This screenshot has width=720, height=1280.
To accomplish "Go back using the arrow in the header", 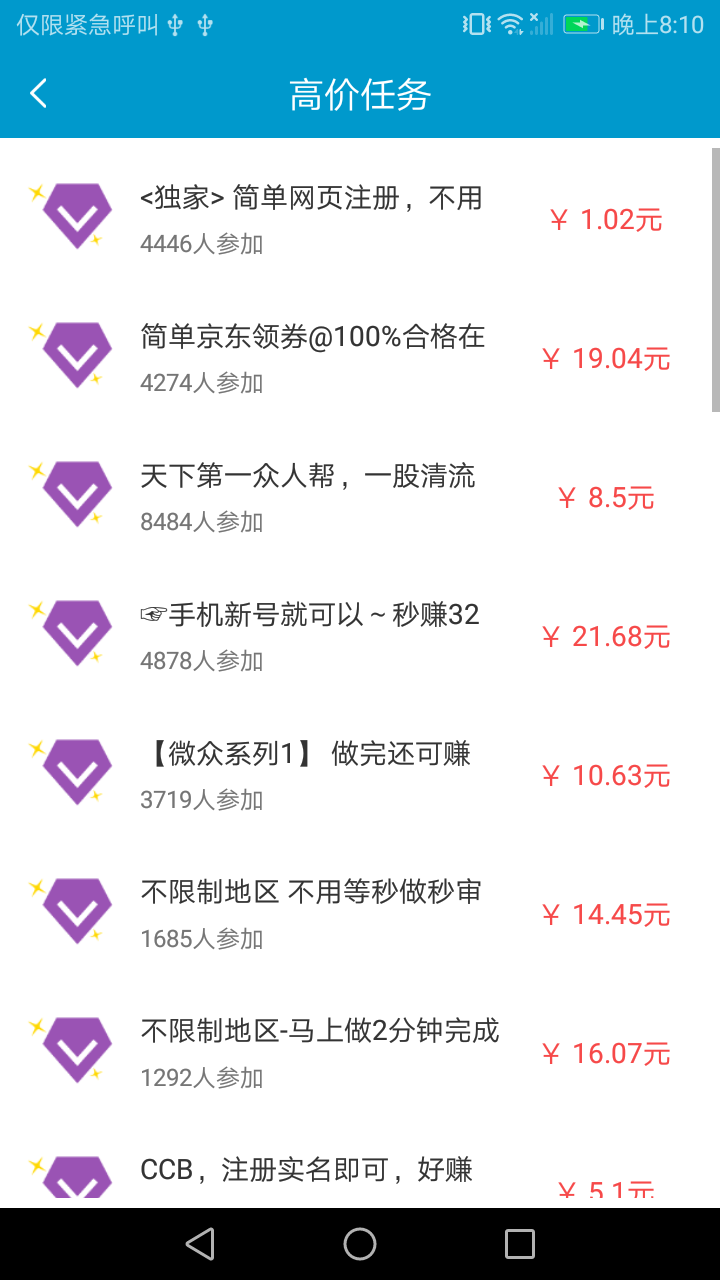I will 38,92.
